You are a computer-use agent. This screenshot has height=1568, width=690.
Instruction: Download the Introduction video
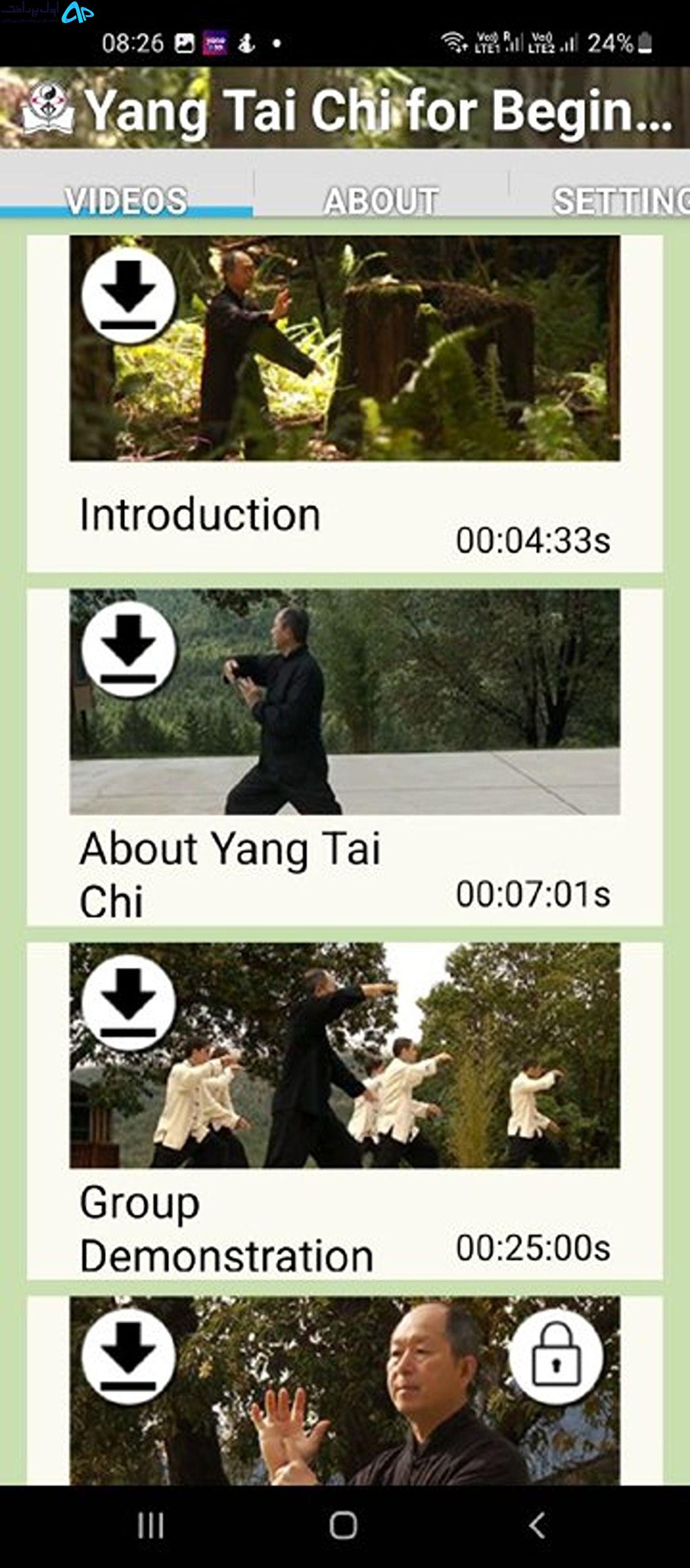[129, 295]
